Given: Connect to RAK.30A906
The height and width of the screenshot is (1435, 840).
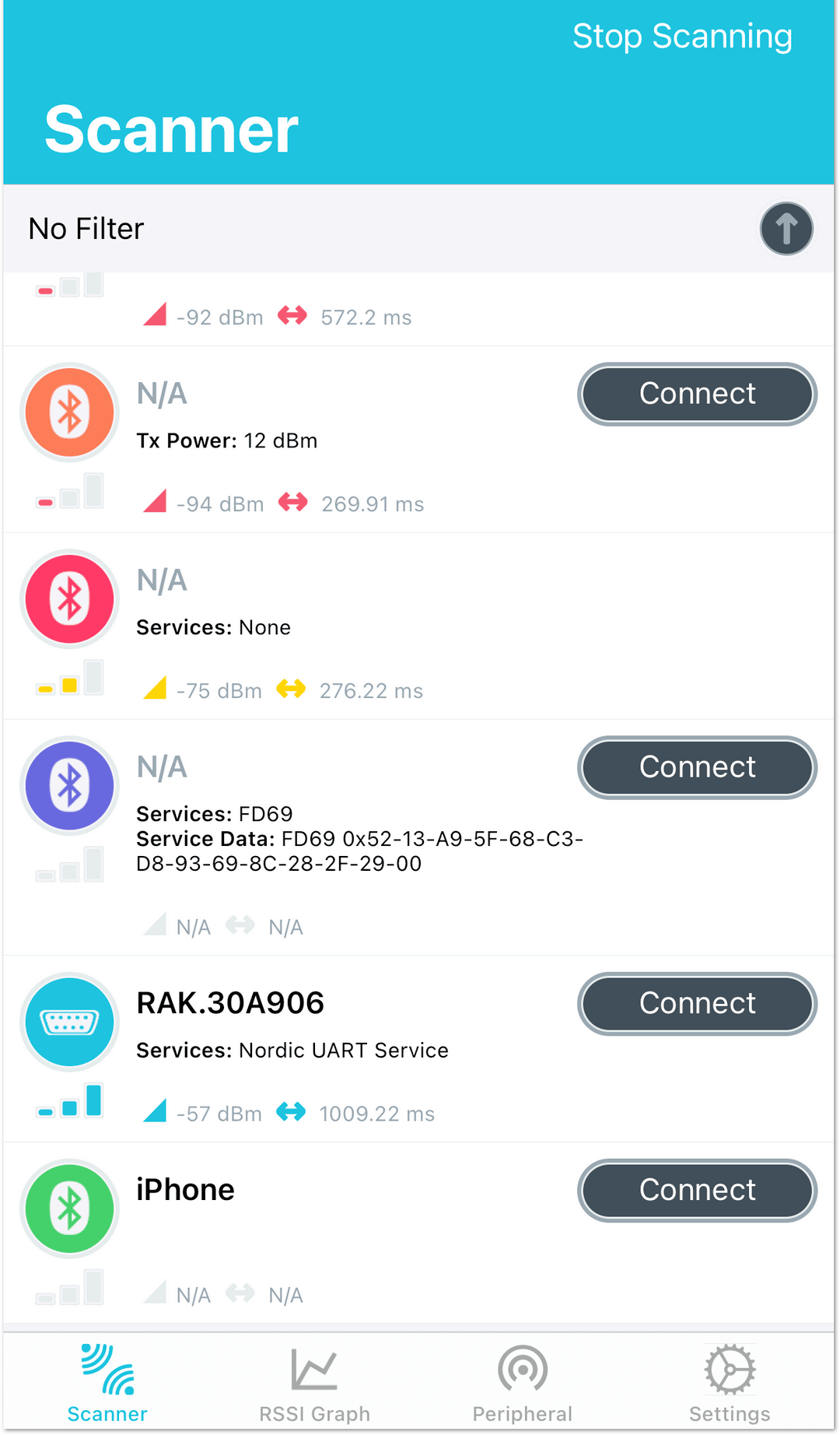Looking at the screenshot, I should (x=697, y=1004).
